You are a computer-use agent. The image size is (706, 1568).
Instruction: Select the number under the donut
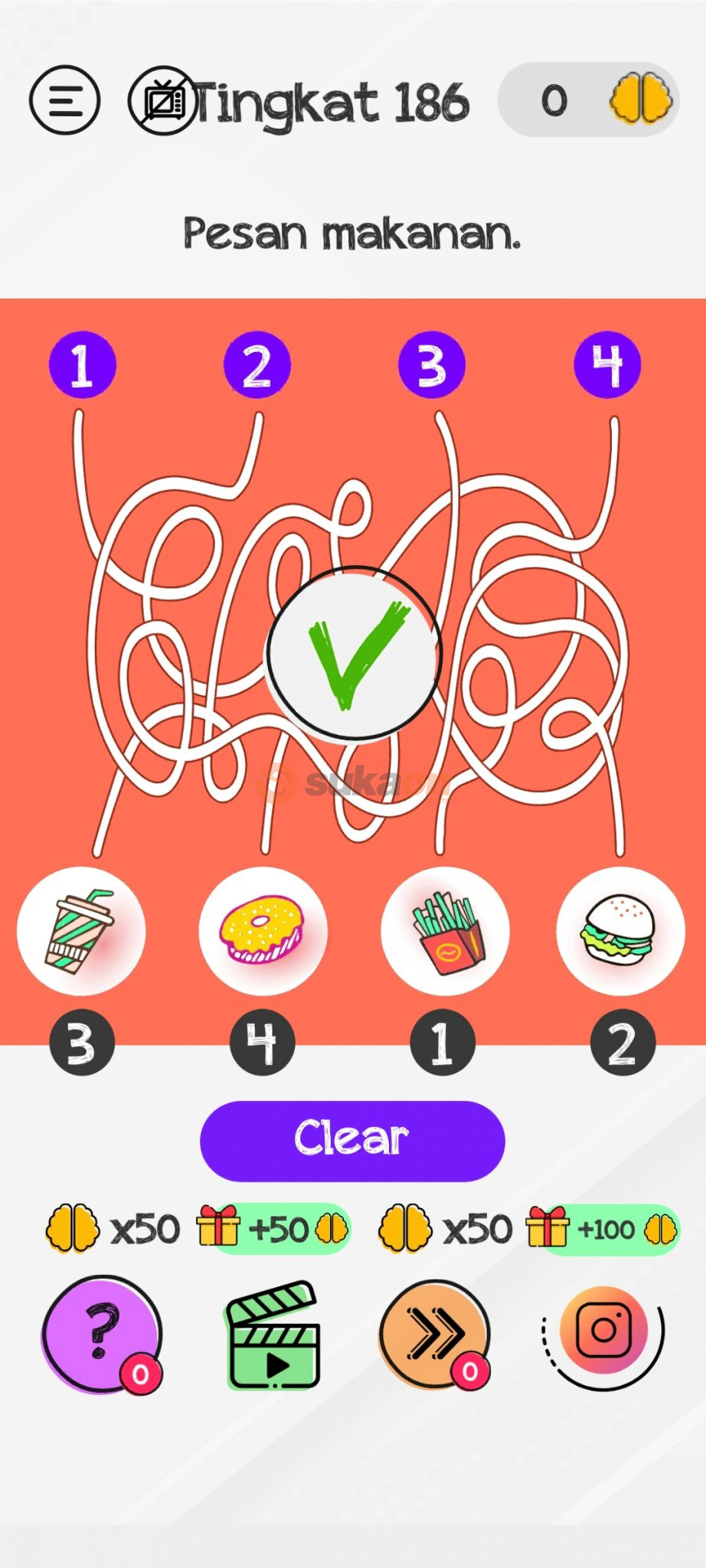(263, 1043)
